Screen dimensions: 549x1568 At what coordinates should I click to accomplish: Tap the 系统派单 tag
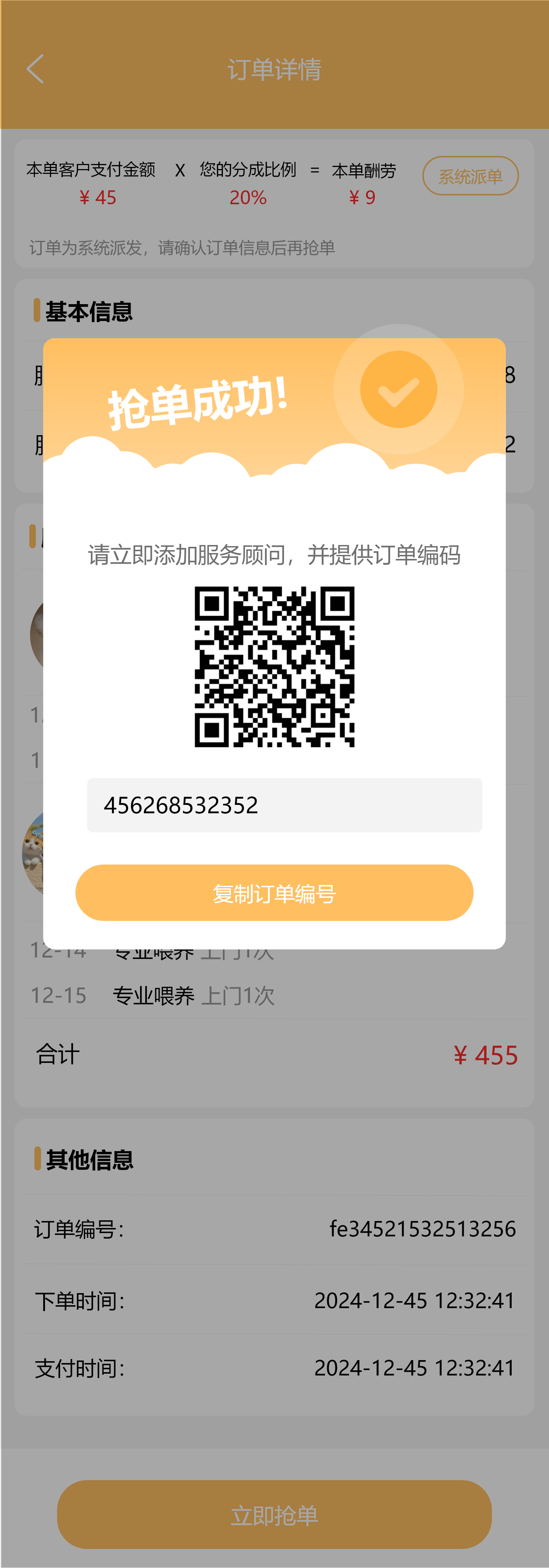point(470,176)
